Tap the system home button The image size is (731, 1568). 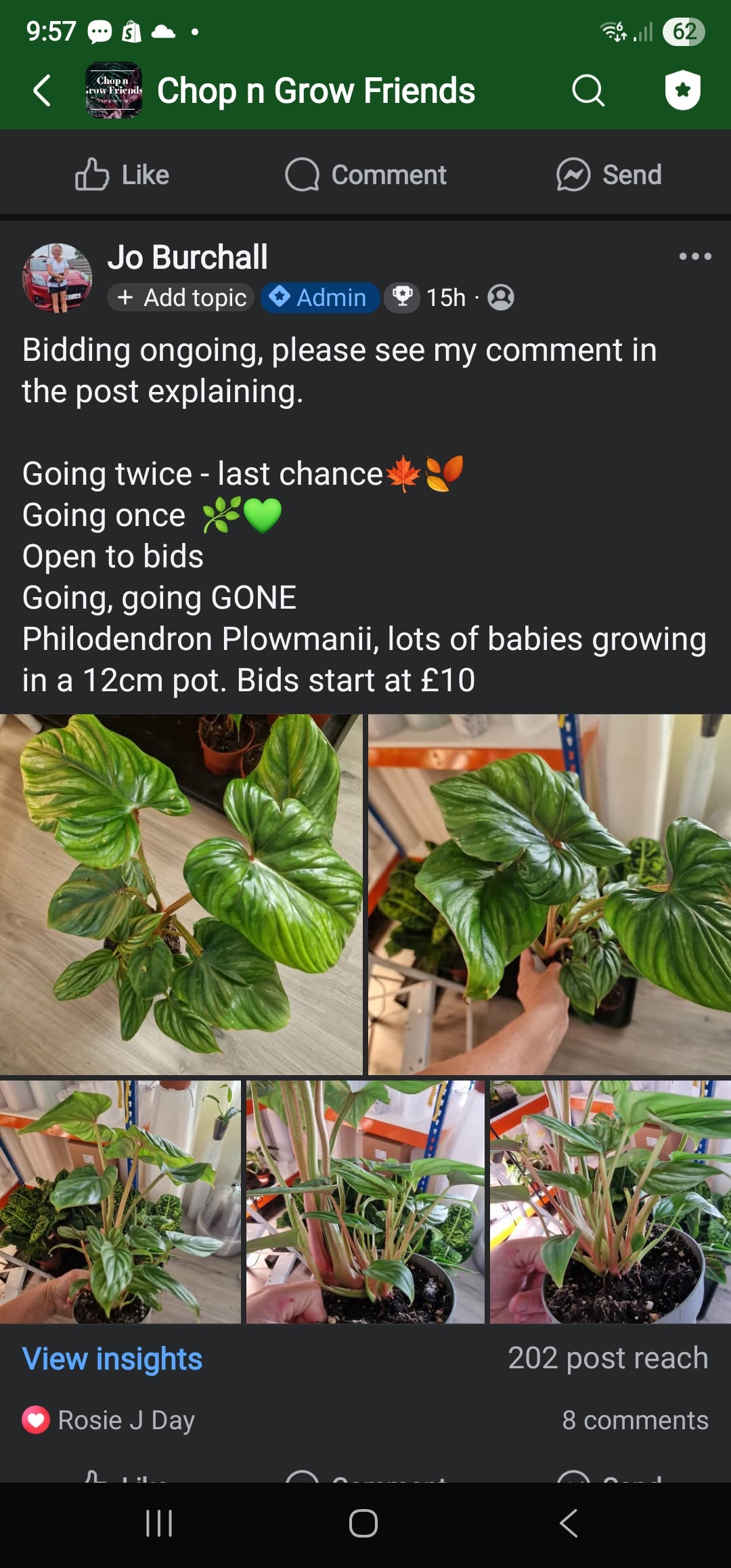pyautogui.click(x=363, y=1523)
